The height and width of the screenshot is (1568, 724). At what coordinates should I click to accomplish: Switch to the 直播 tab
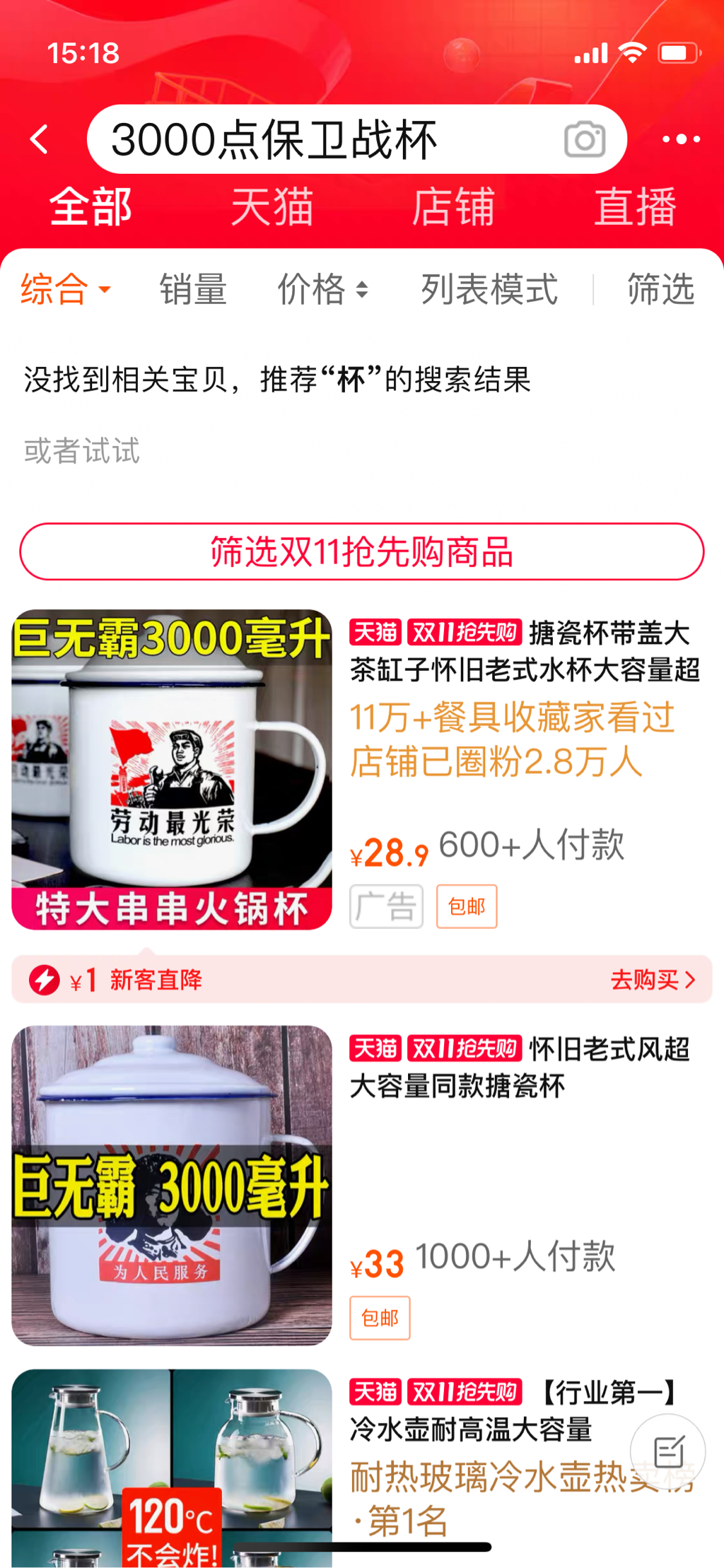pos(635,207)
